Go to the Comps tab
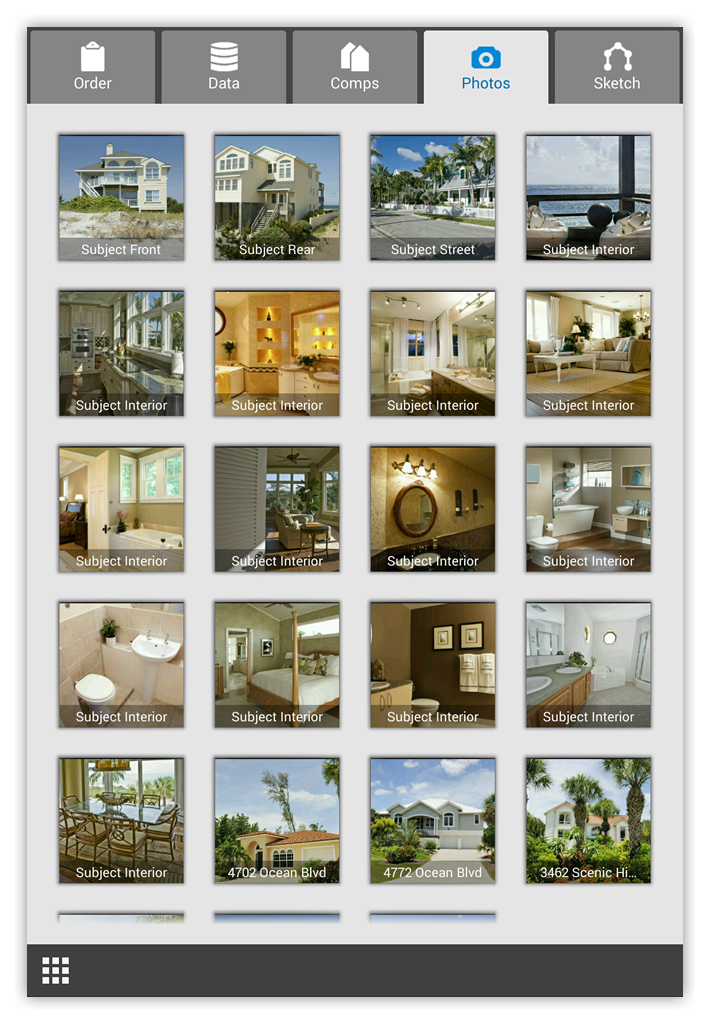 354,67
